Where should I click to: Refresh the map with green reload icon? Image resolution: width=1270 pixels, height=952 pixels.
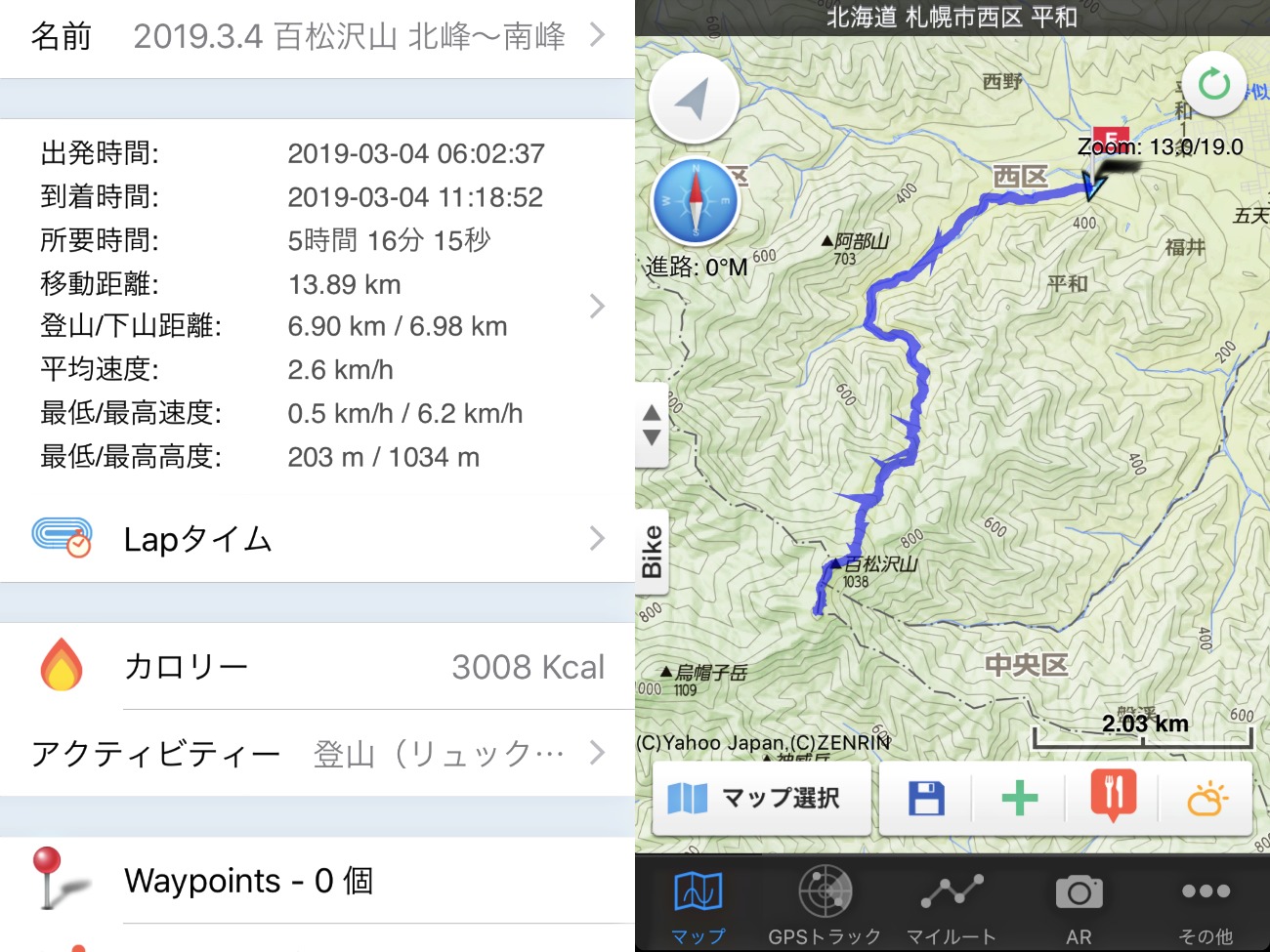click(1213, 84)
